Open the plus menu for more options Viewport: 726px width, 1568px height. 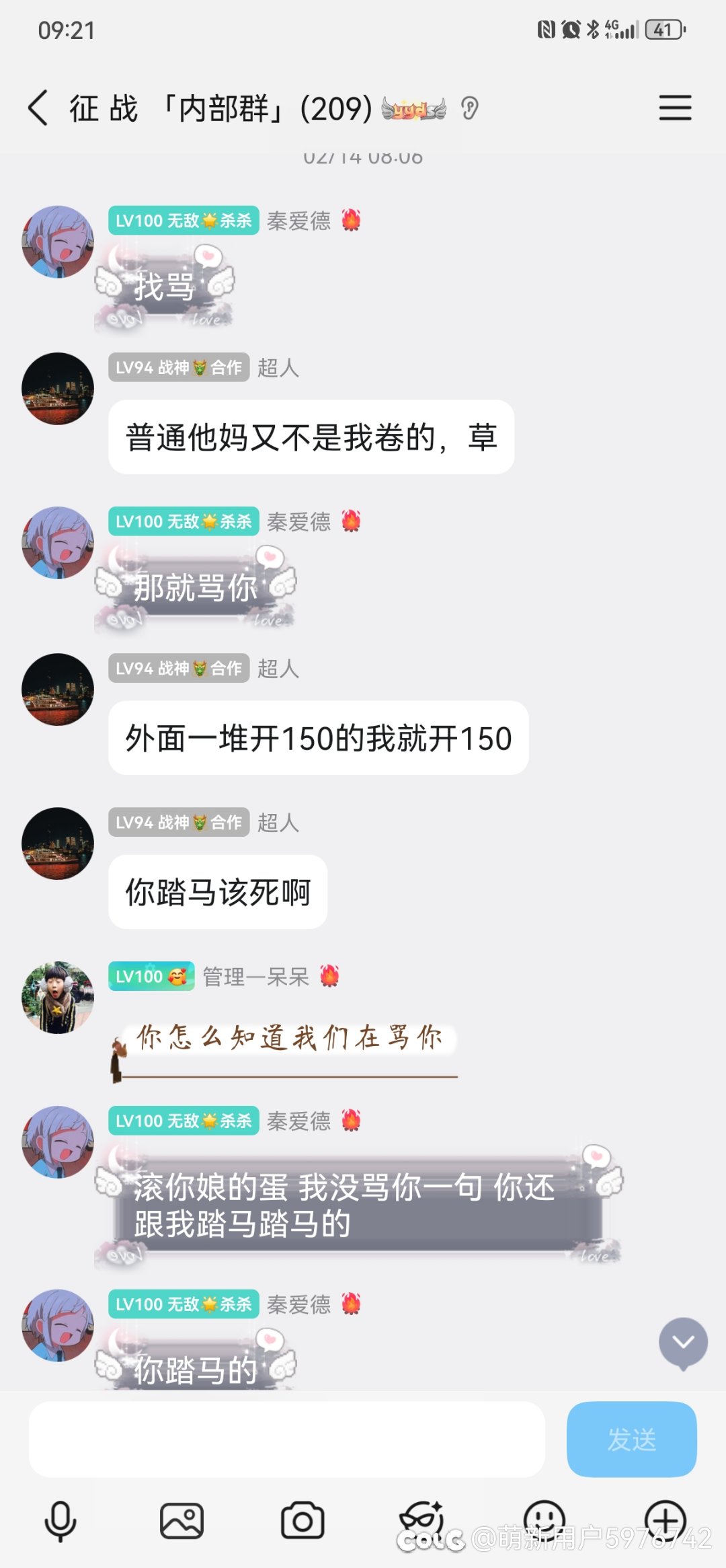click(665, 1520)
